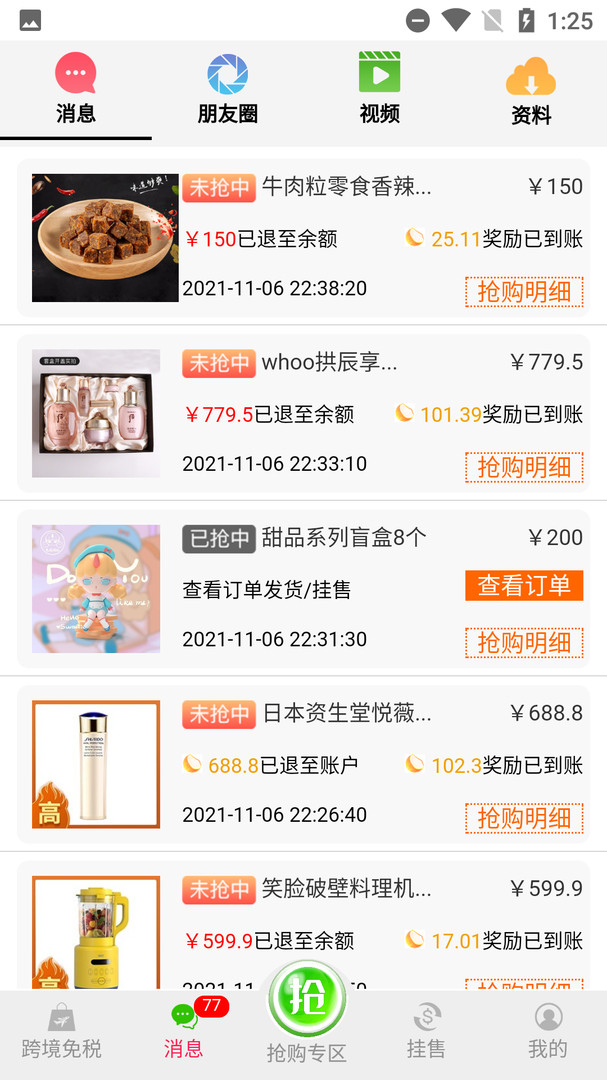Switch to the 挂售 section
This screenshot has width=607, height=1080.
[426, 1032]
